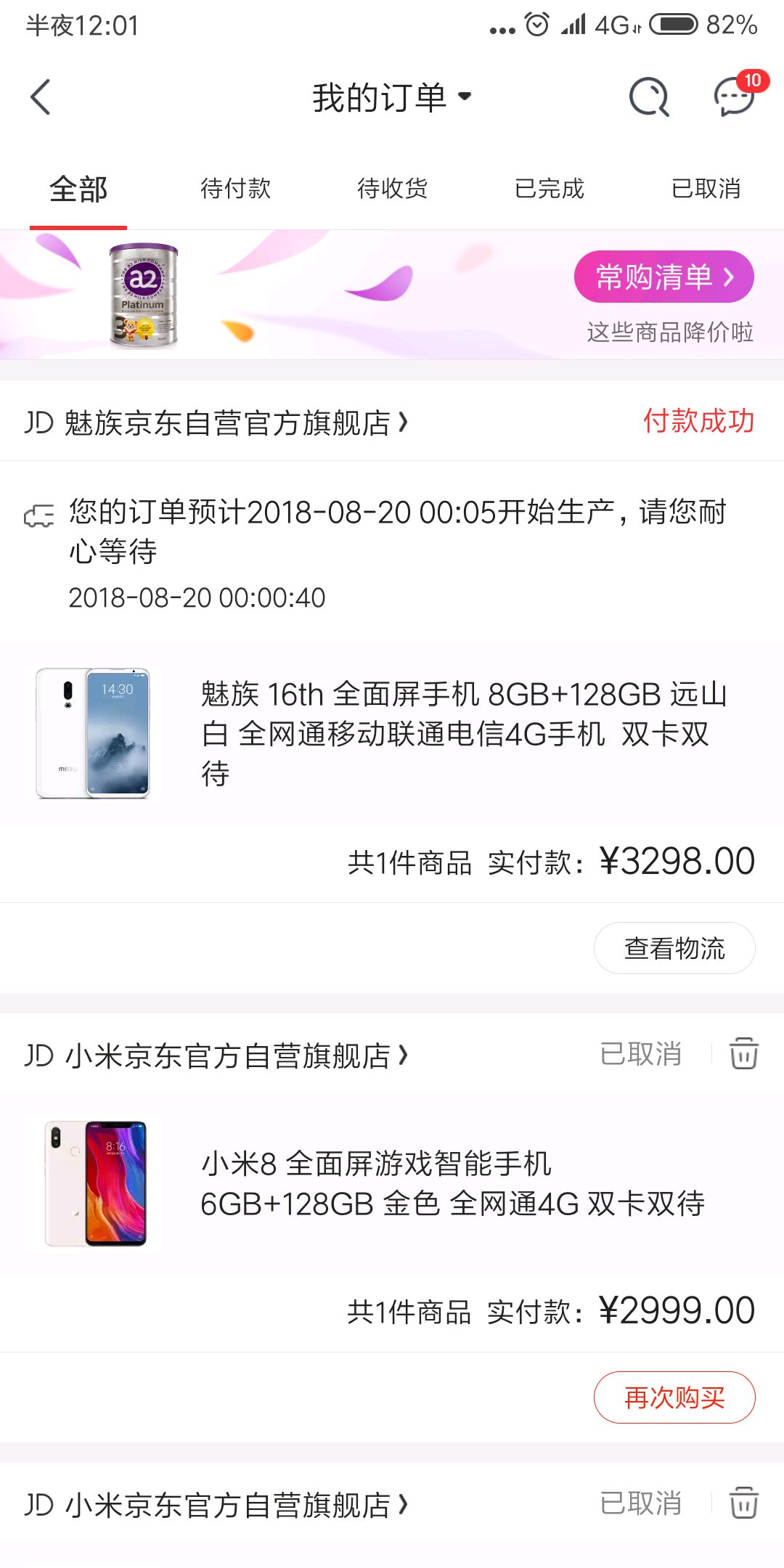Select the 全部 tab

point(78,189)
